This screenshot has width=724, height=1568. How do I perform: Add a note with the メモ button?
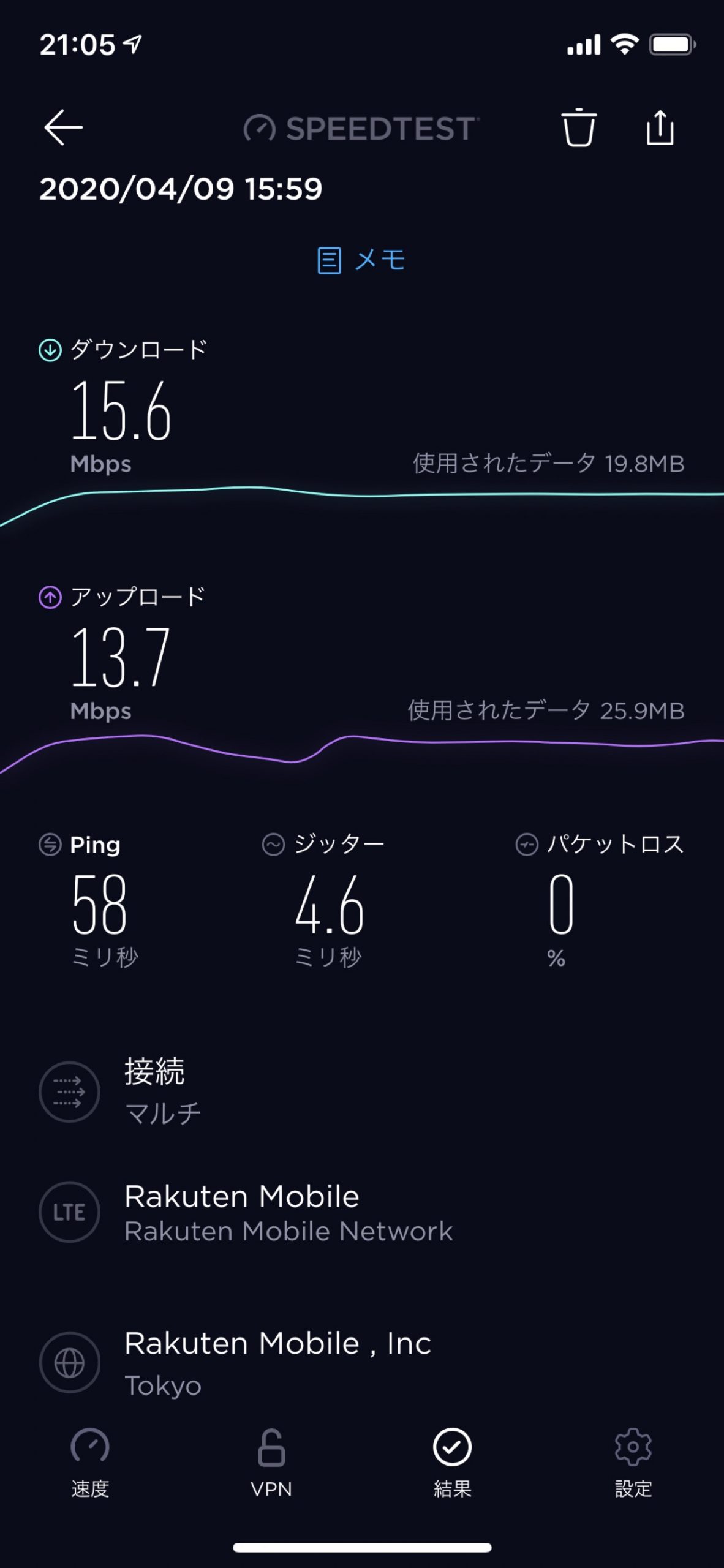click(361, 260)
